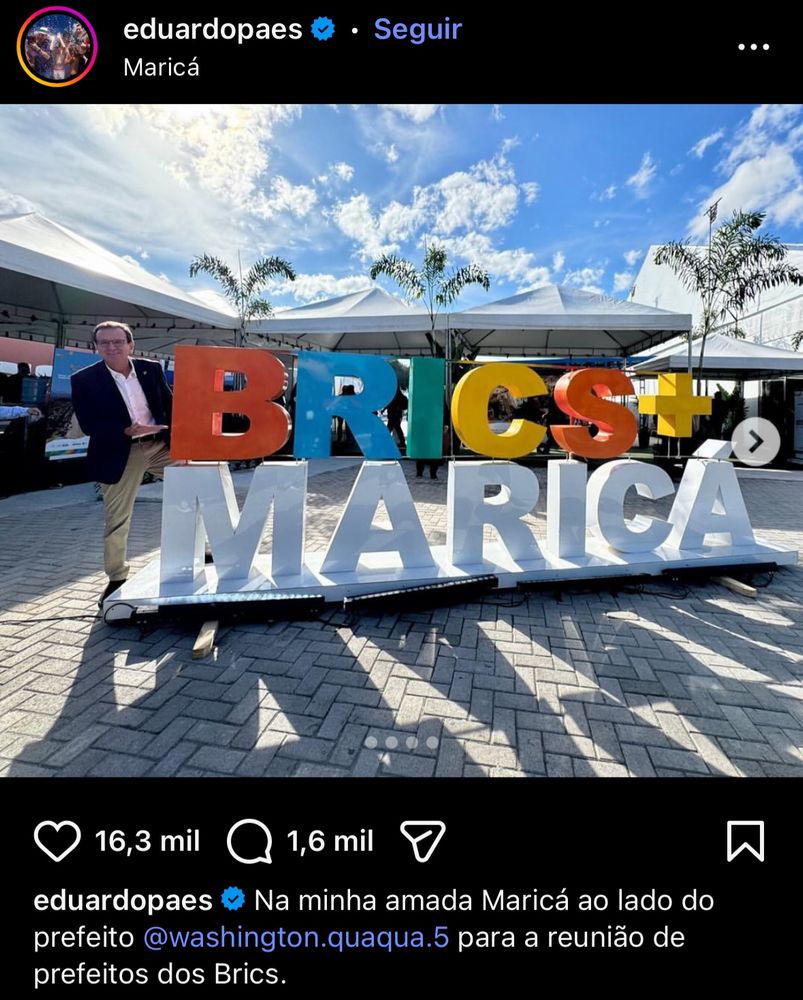Like the post with the heart icon
The image size is (803, 1000).
[60, 840]
